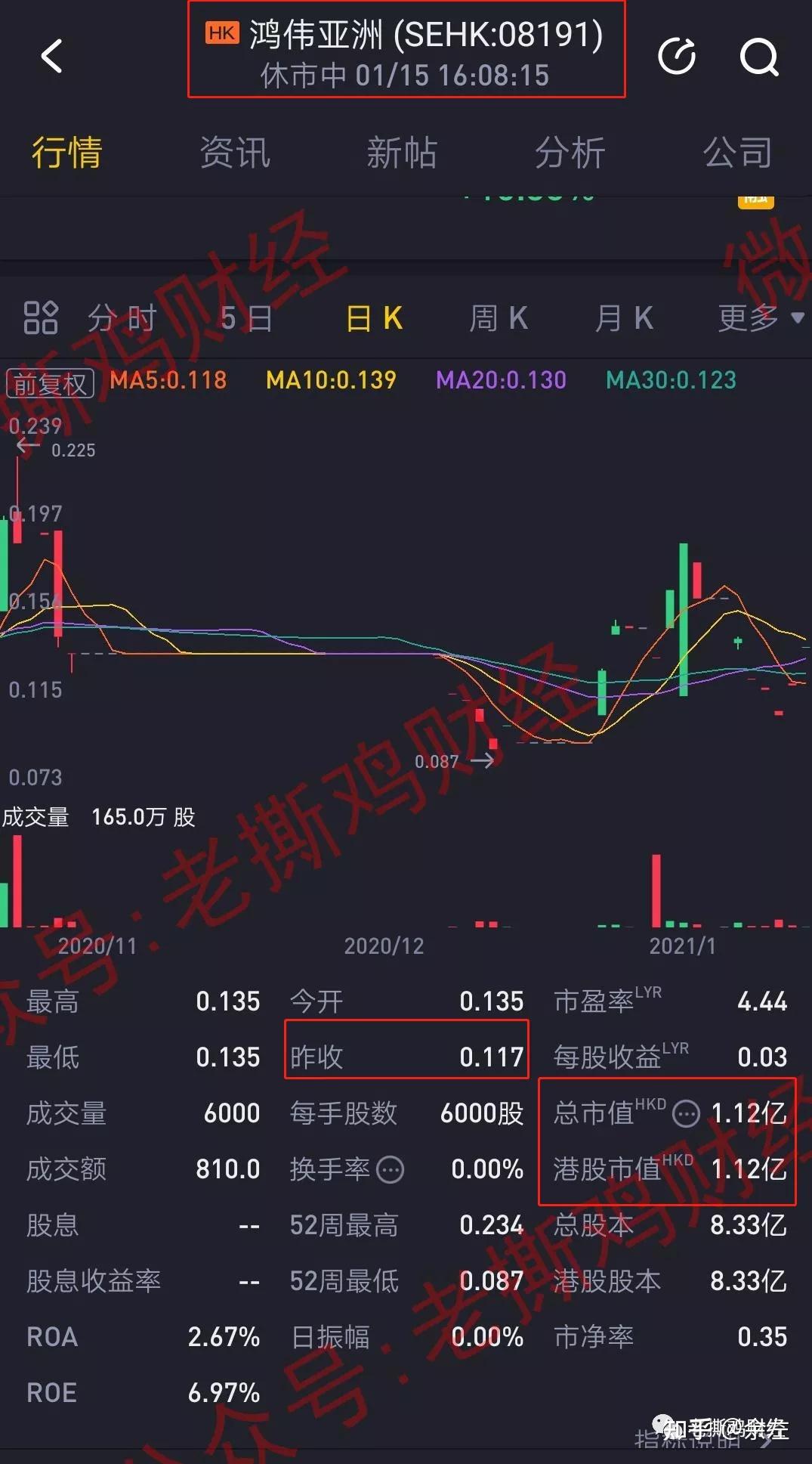812x1464 pixels.
Task: Select the 日K daily candlestick chart
Action: 375,318
